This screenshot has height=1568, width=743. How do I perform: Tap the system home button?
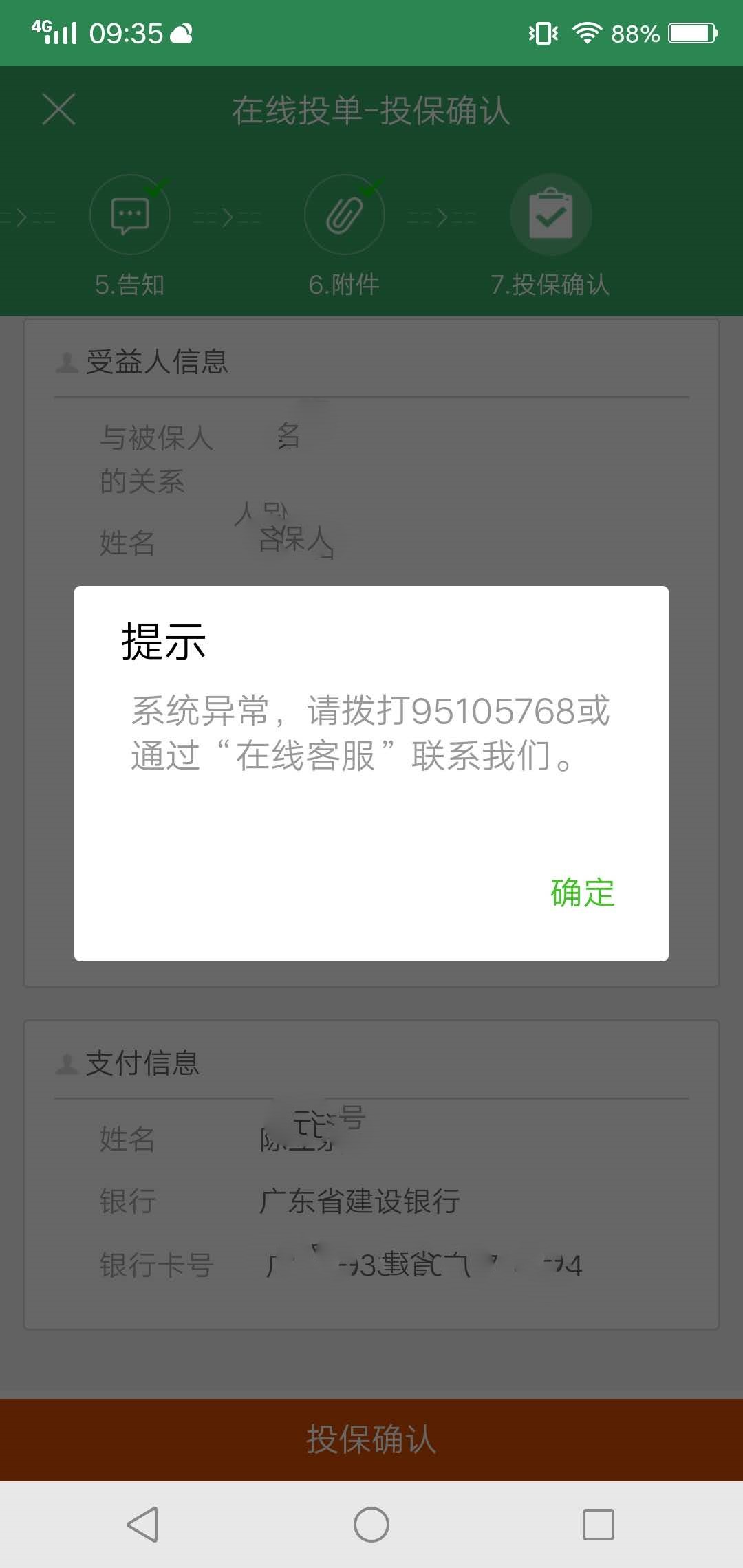[371, 1525]
